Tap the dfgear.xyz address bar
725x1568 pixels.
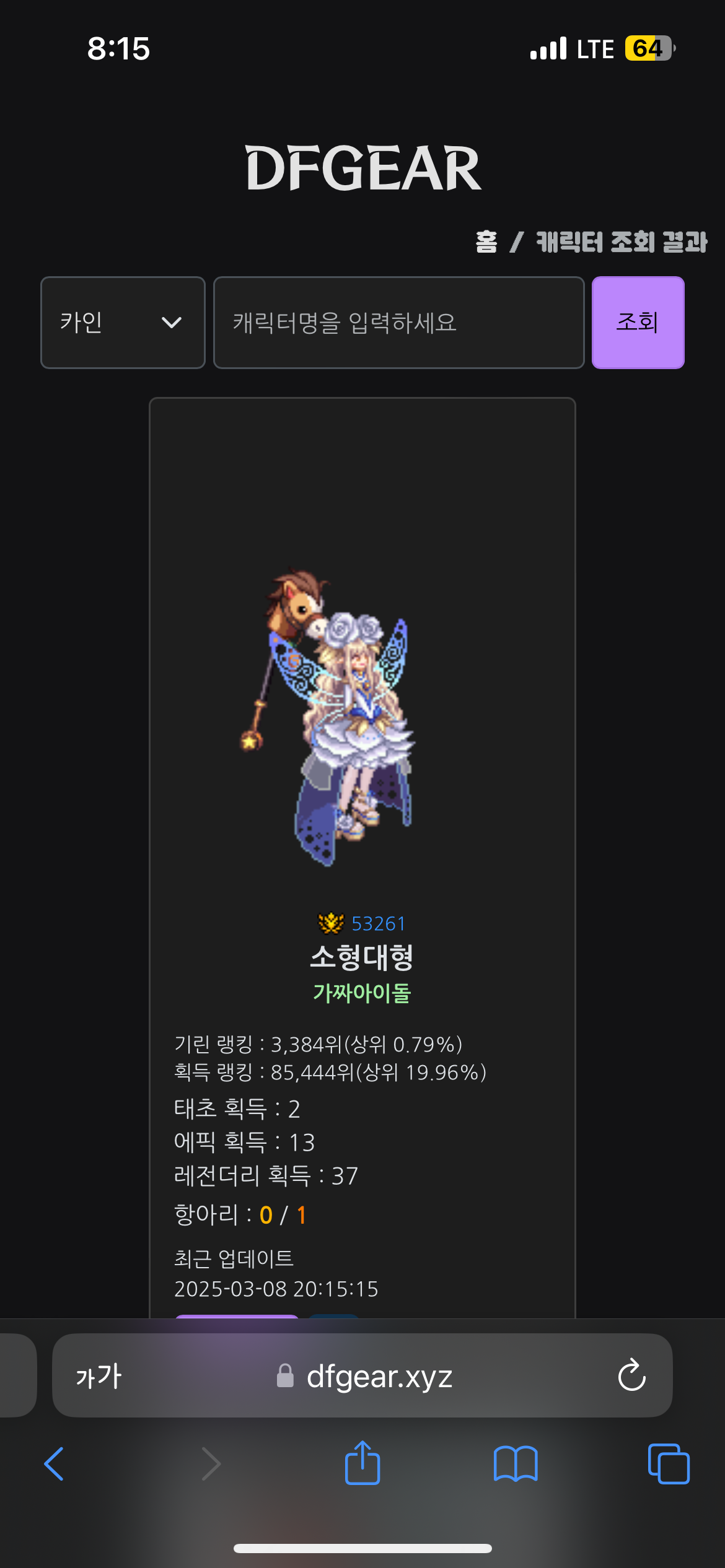click(366, 1376)
